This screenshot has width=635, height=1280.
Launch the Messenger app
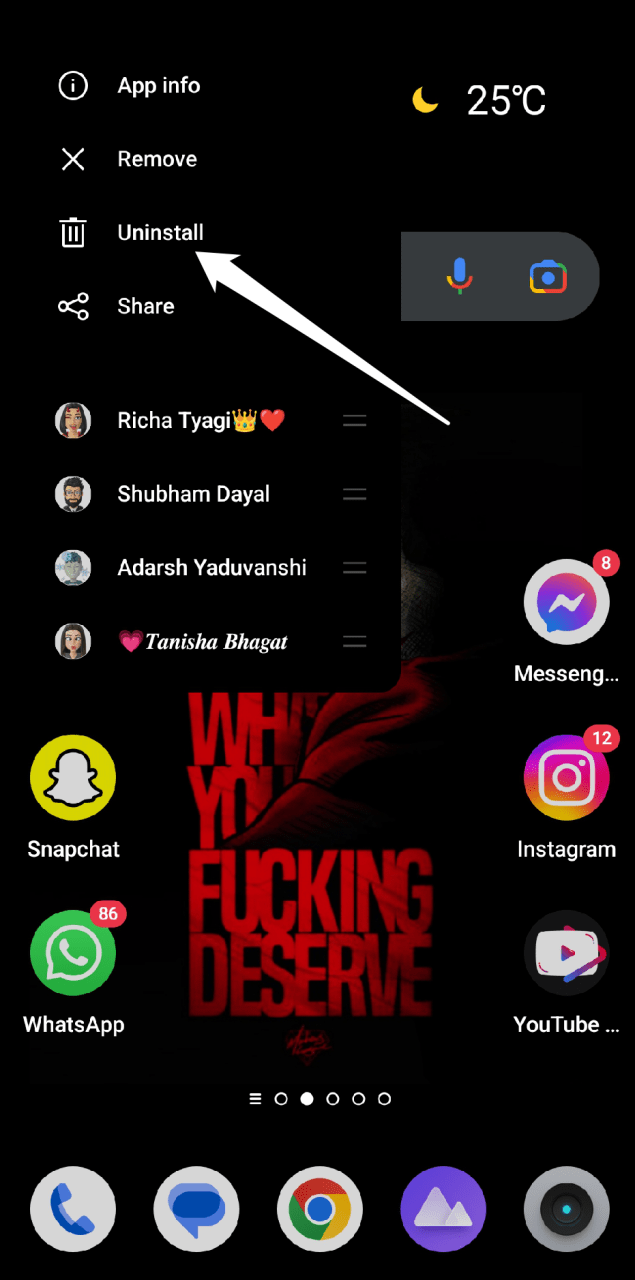pos(566,603)
